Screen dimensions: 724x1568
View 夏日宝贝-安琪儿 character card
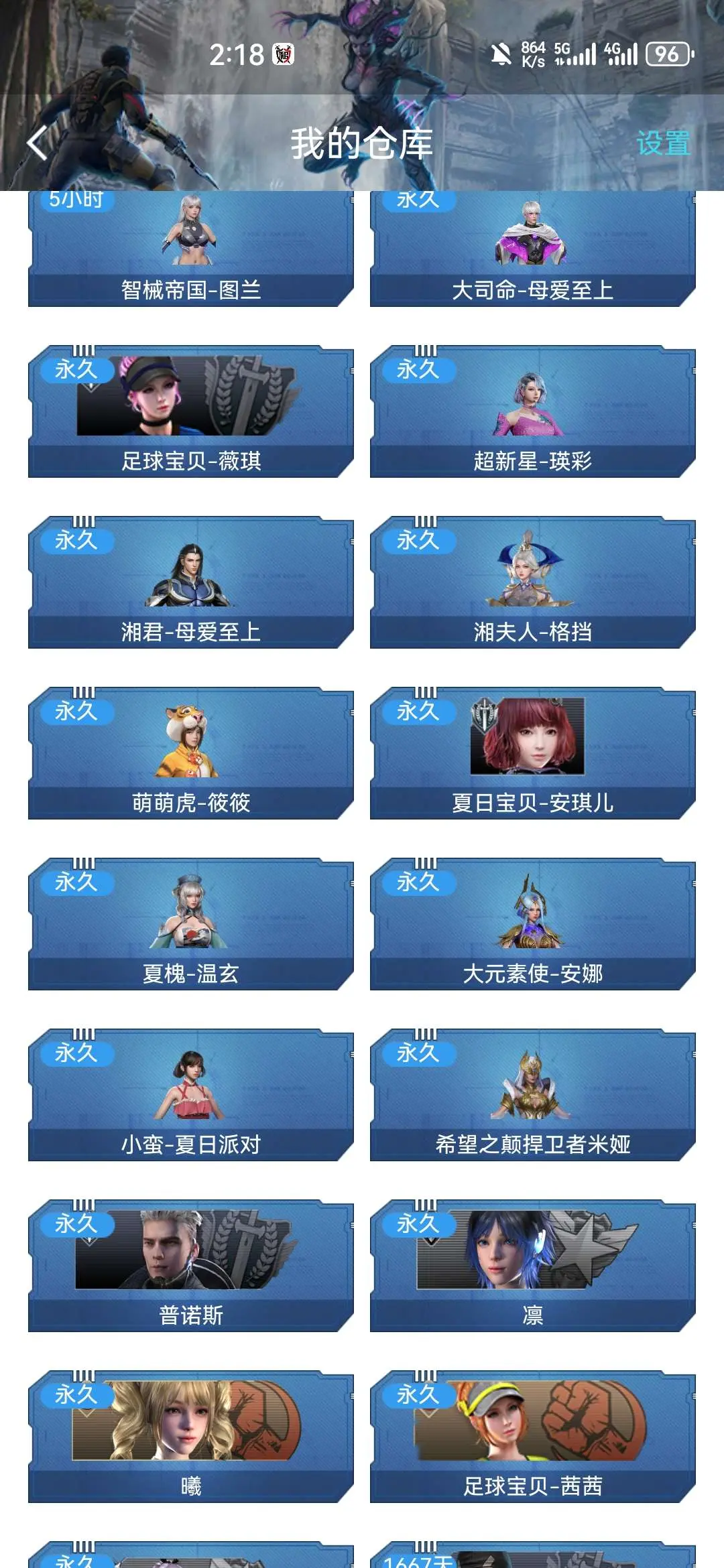(x=532, y=753)
